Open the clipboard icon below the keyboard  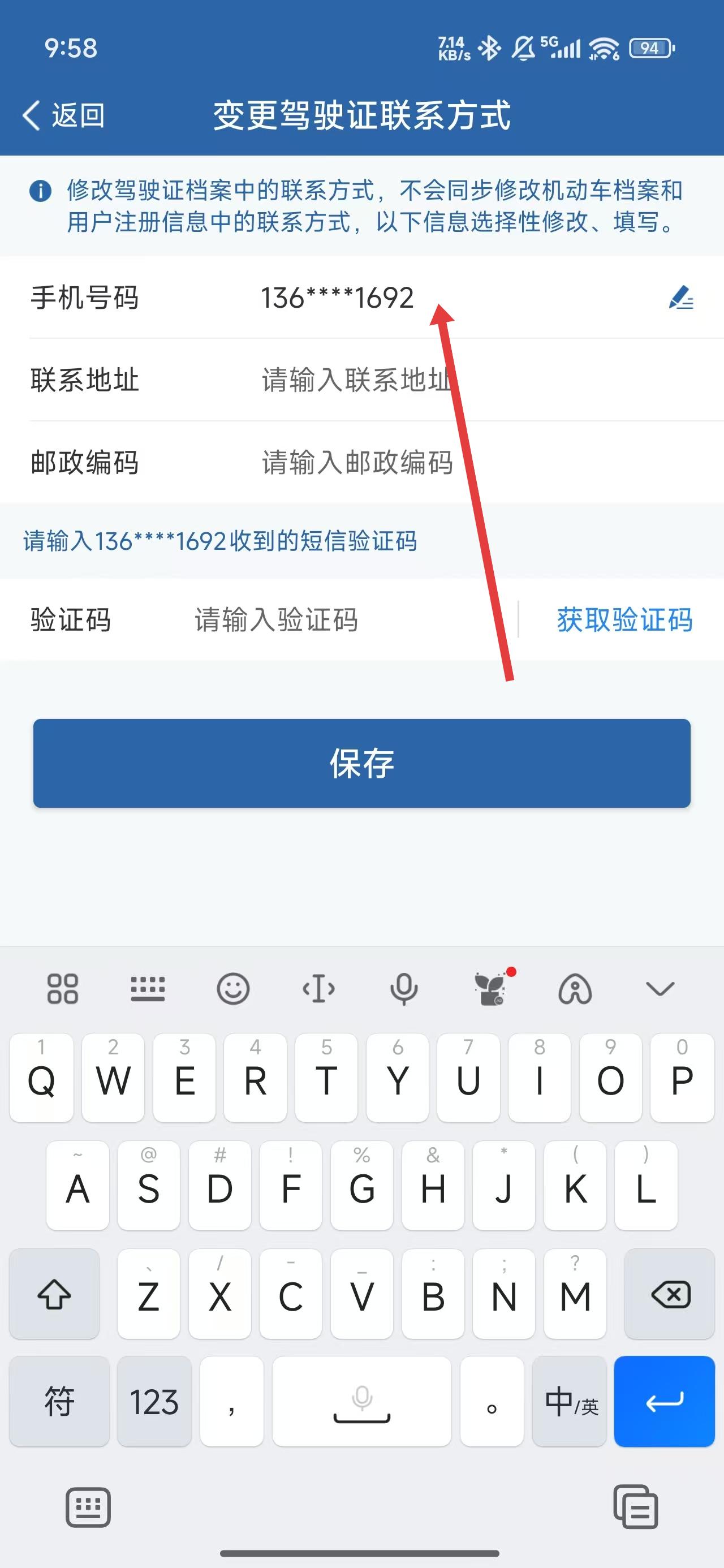click(x=636, y=1507)
